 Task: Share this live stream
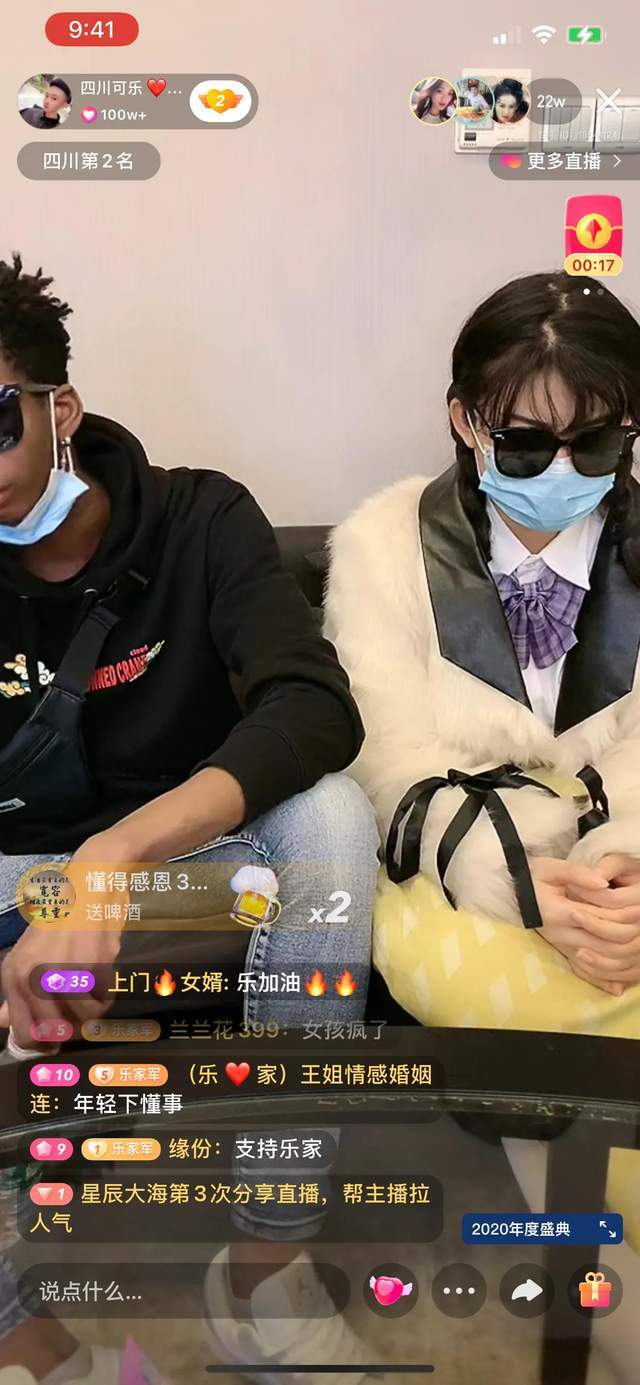(527, 1291)
